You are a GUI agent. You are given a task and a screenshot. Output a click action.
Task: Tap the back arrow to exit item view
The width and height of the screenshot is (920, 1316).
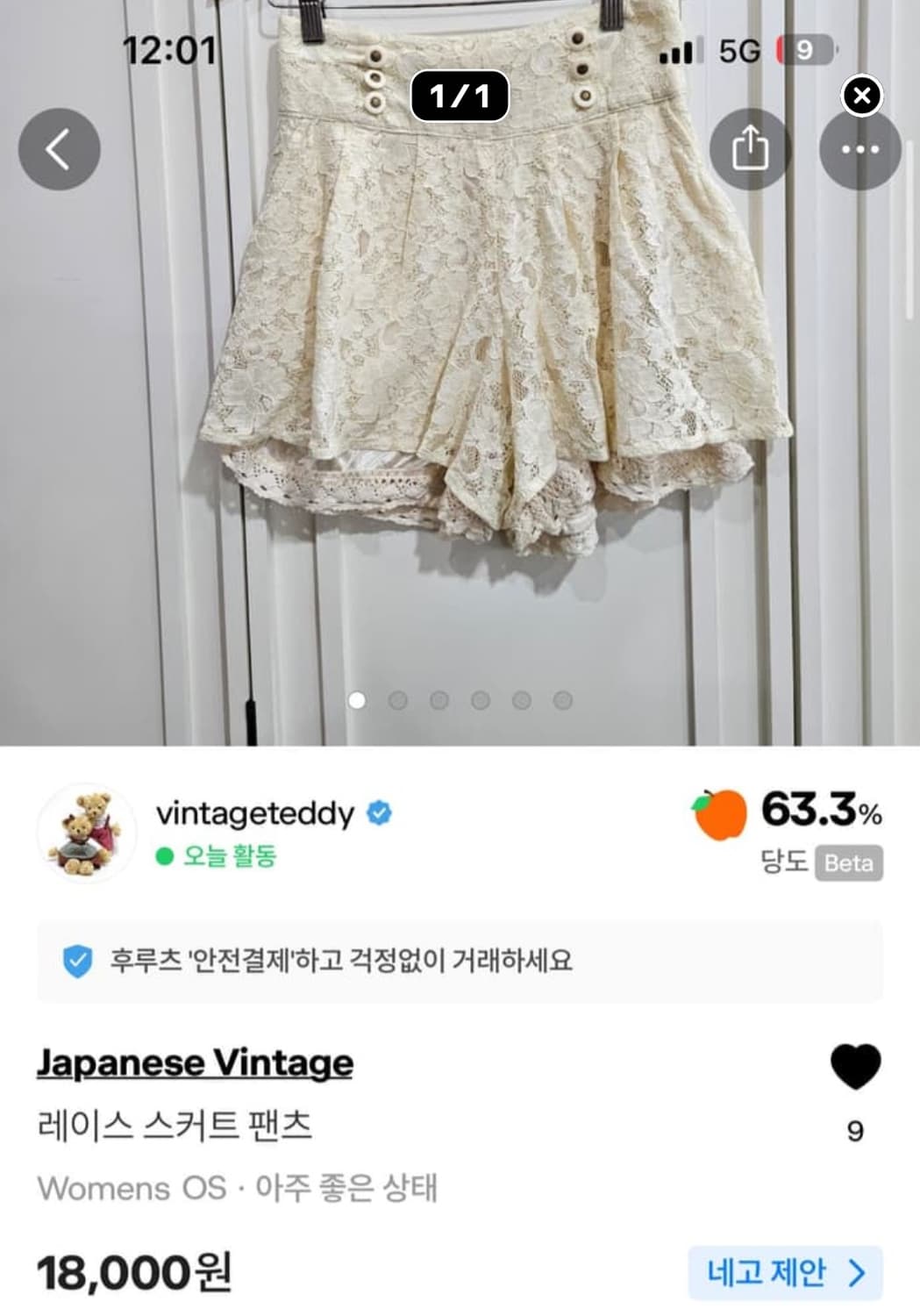point(58,147)
